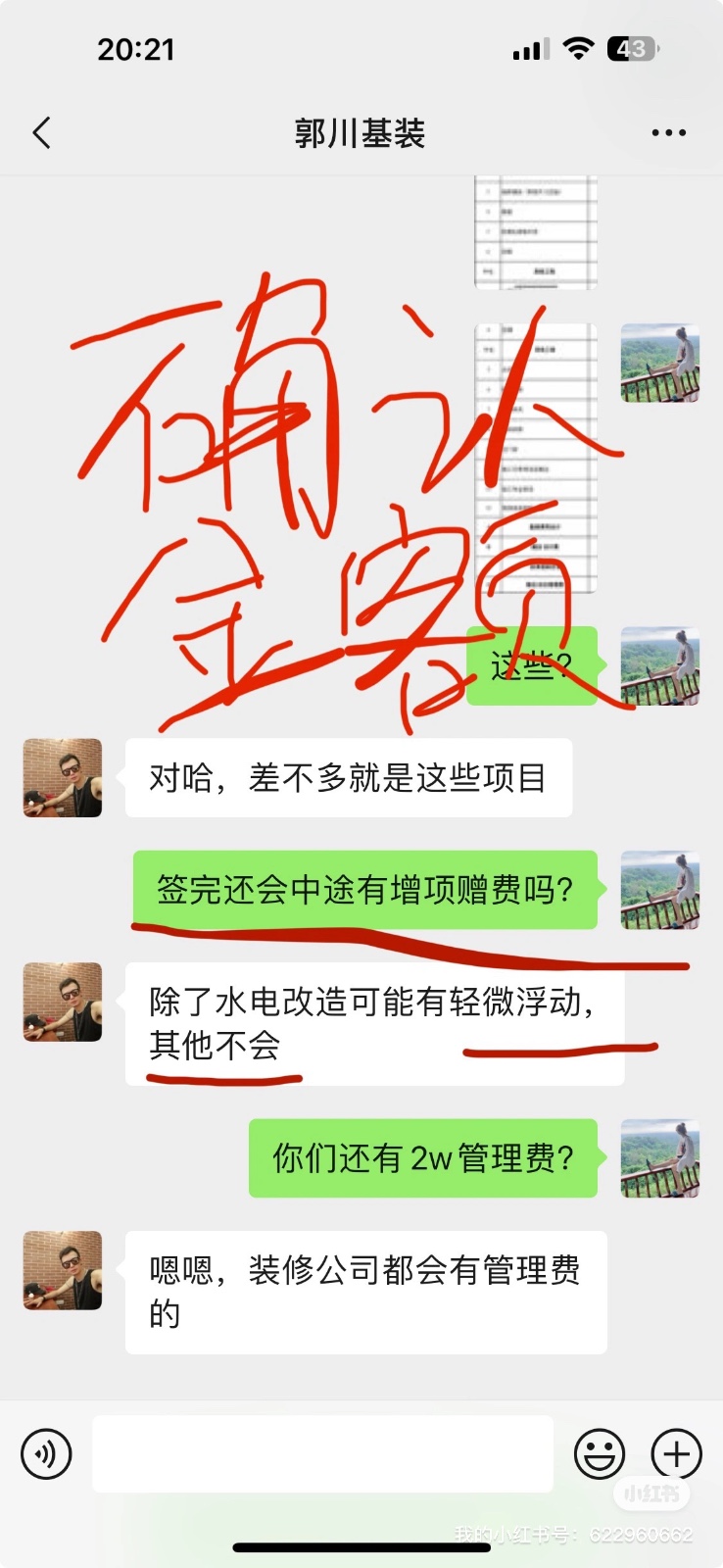Open the plus attachments menu

click(x=676, y=1453)
